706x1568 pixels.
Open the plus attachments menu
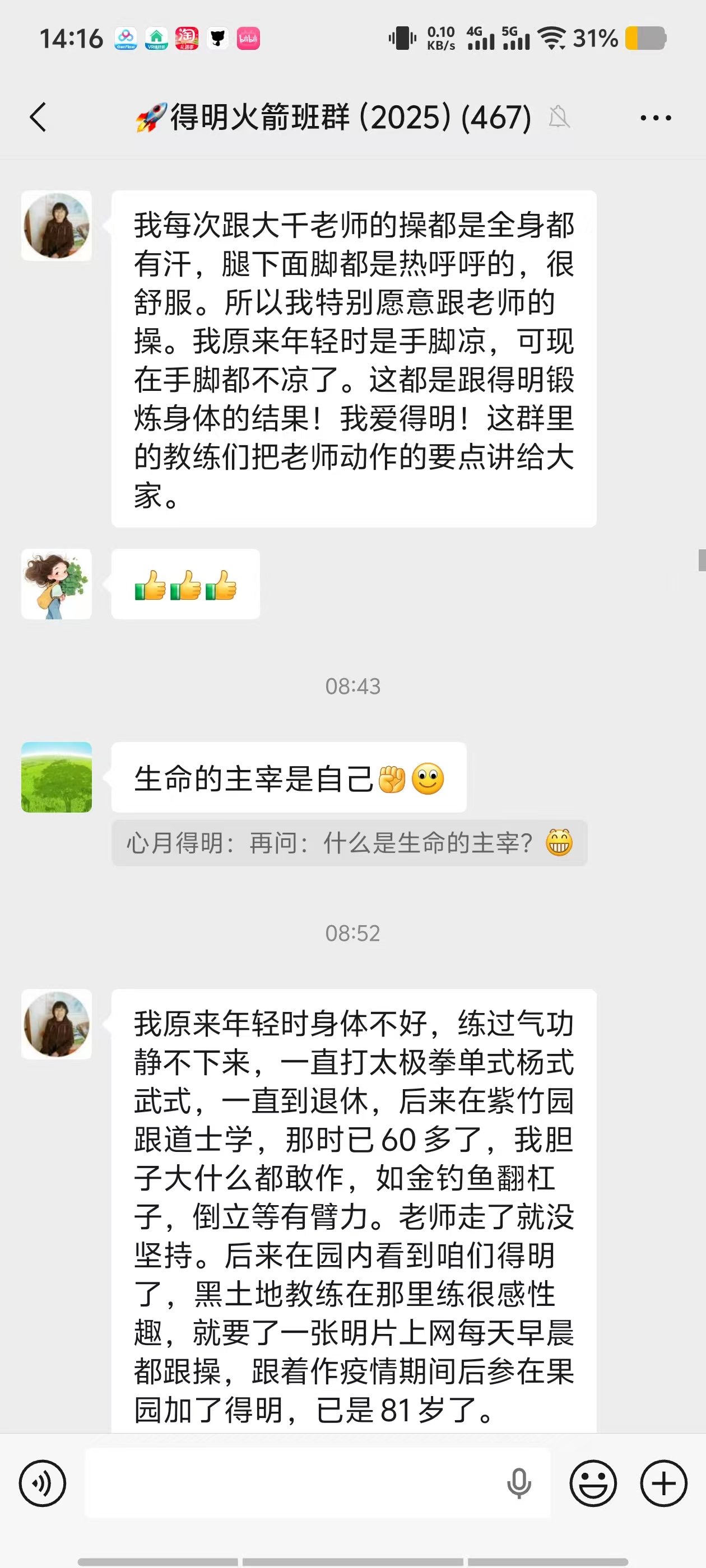coord(663,1483)
